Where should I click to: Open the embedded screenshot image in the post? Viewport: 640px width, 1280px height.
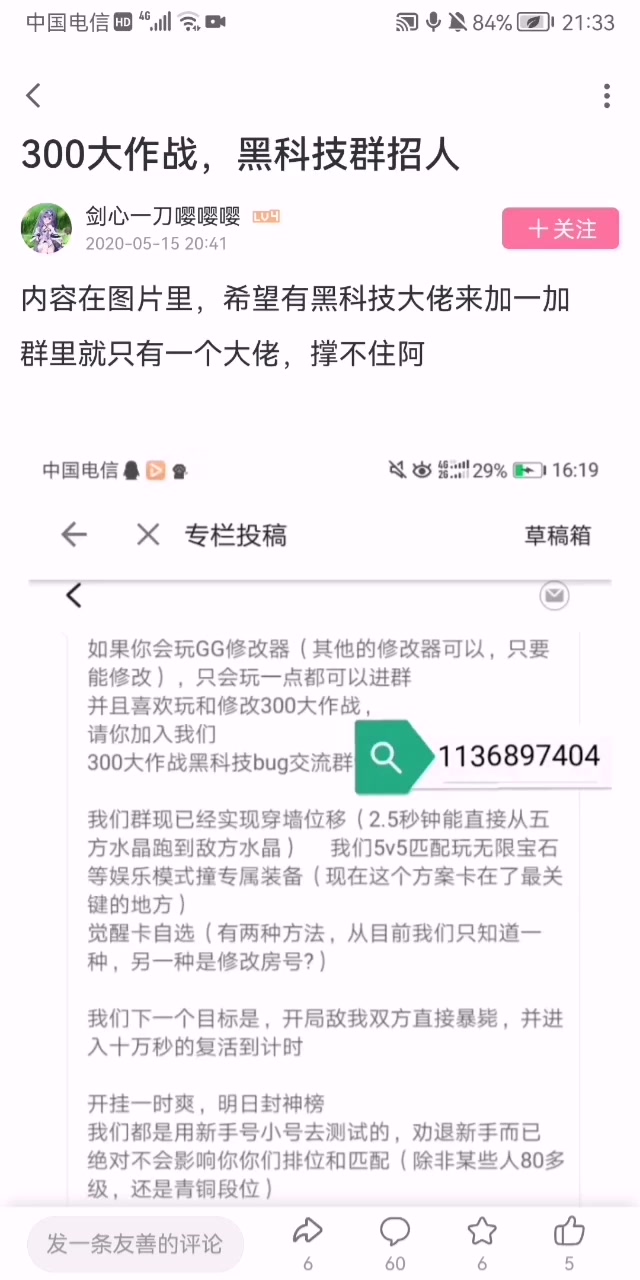(x=320, y=820)
